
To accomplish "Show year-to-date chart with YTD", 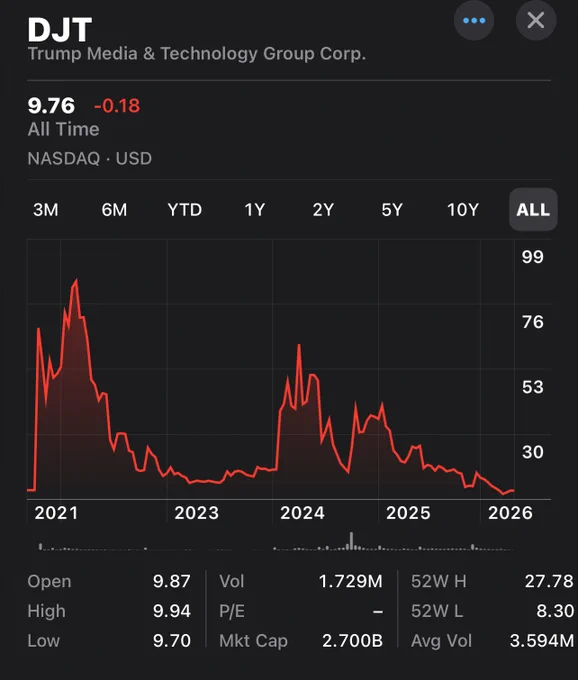I will pyautogui.click(x=185, y=210).
